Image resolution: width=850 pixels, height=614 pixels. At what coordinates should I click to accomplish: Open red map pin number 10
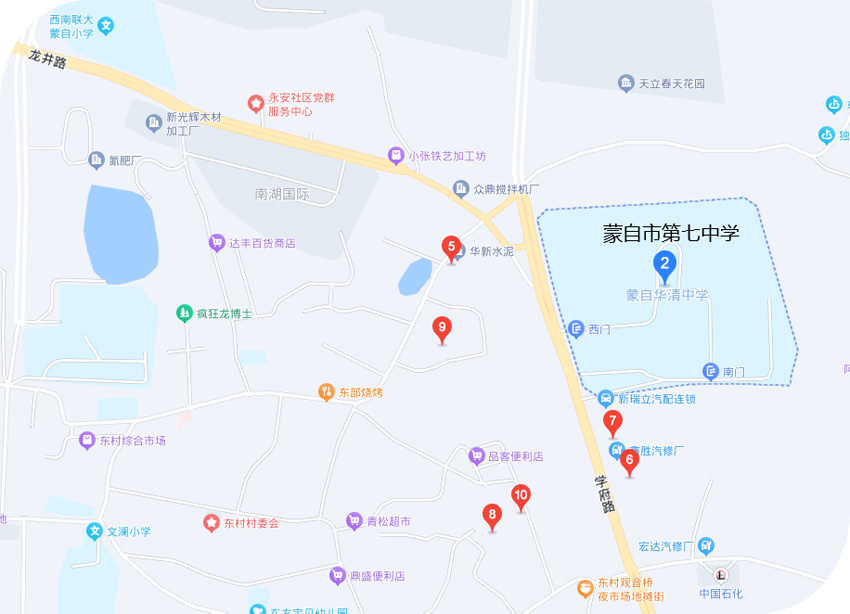tap(521, 494)
